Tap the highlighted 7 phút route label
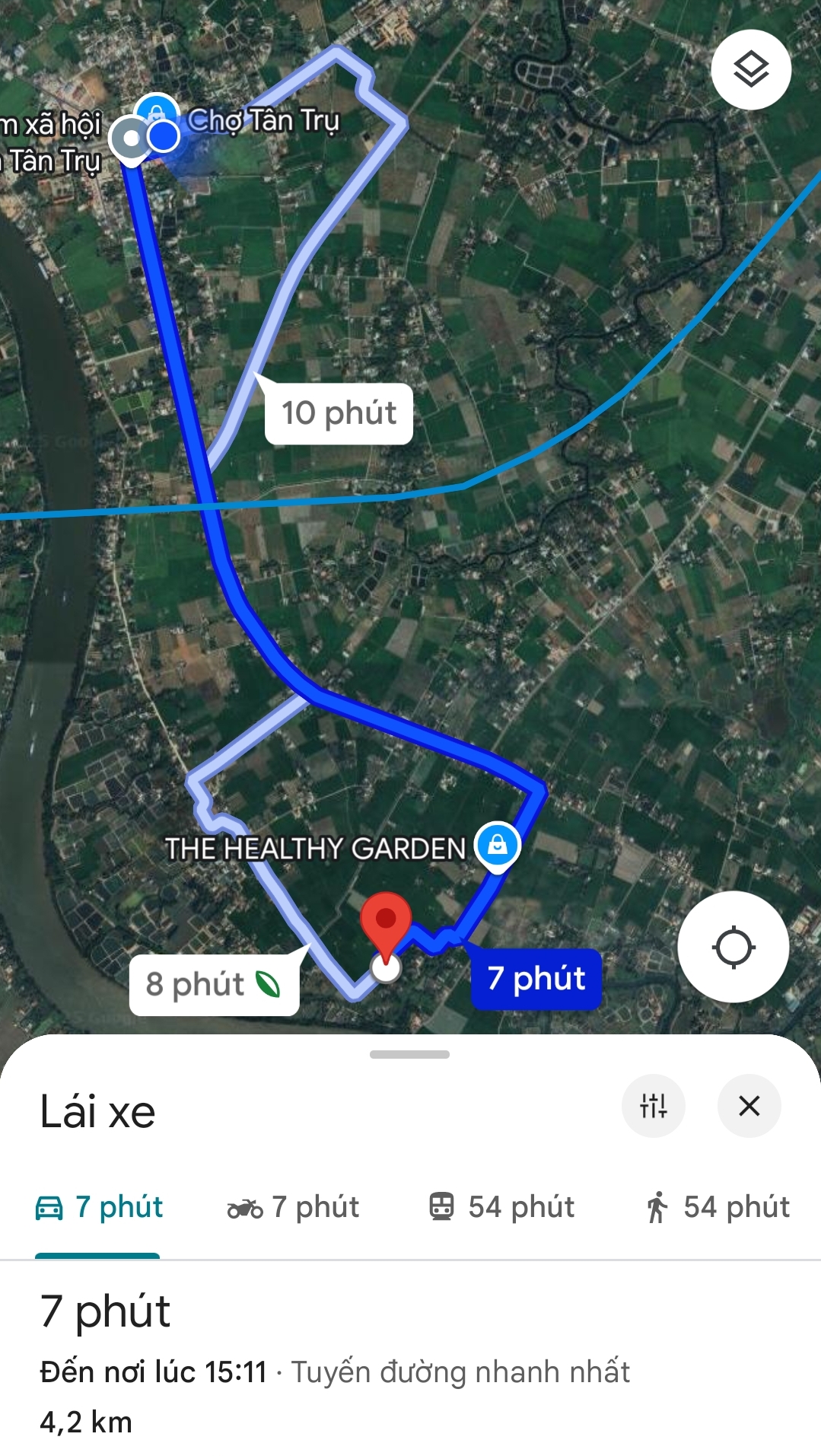The height and width of the screenshot is (1456, 821). pyautogui.click(x=536, y=979)
